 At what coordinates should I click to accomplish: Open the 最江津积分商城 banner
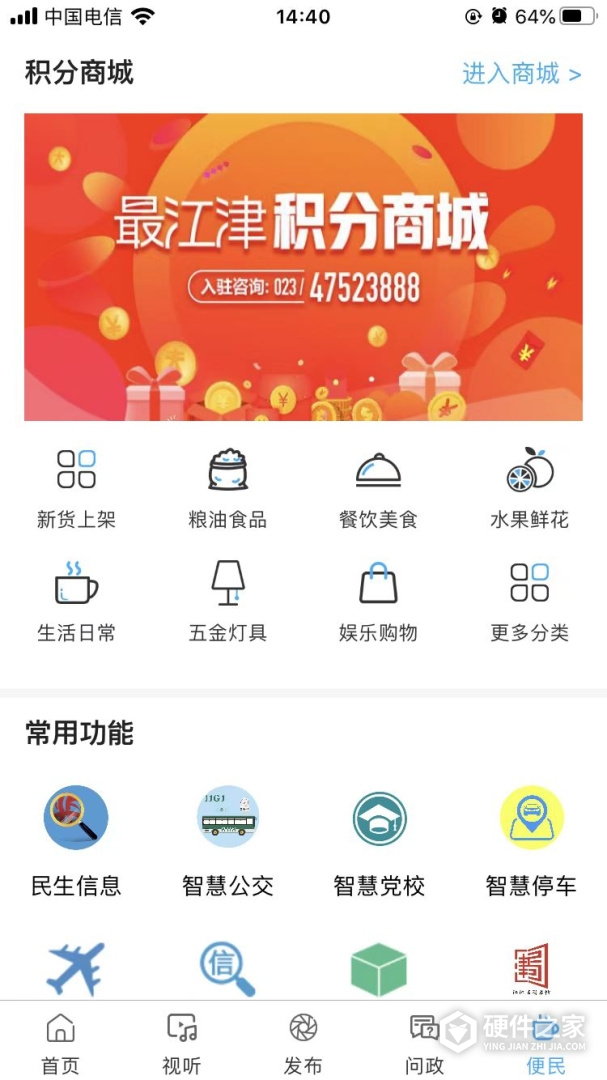[303, 266]
